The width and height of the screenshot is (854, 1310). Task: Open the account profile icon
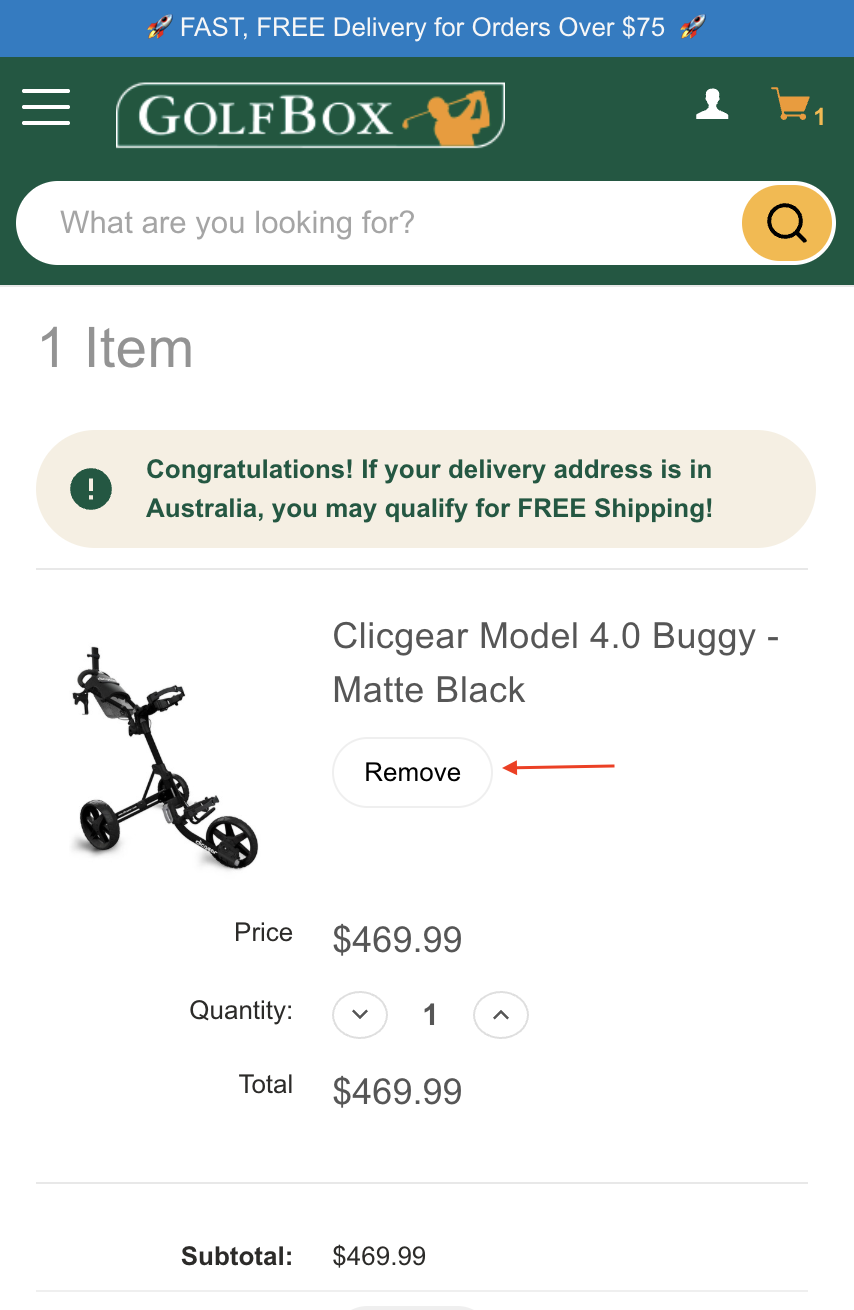[712, 105]
